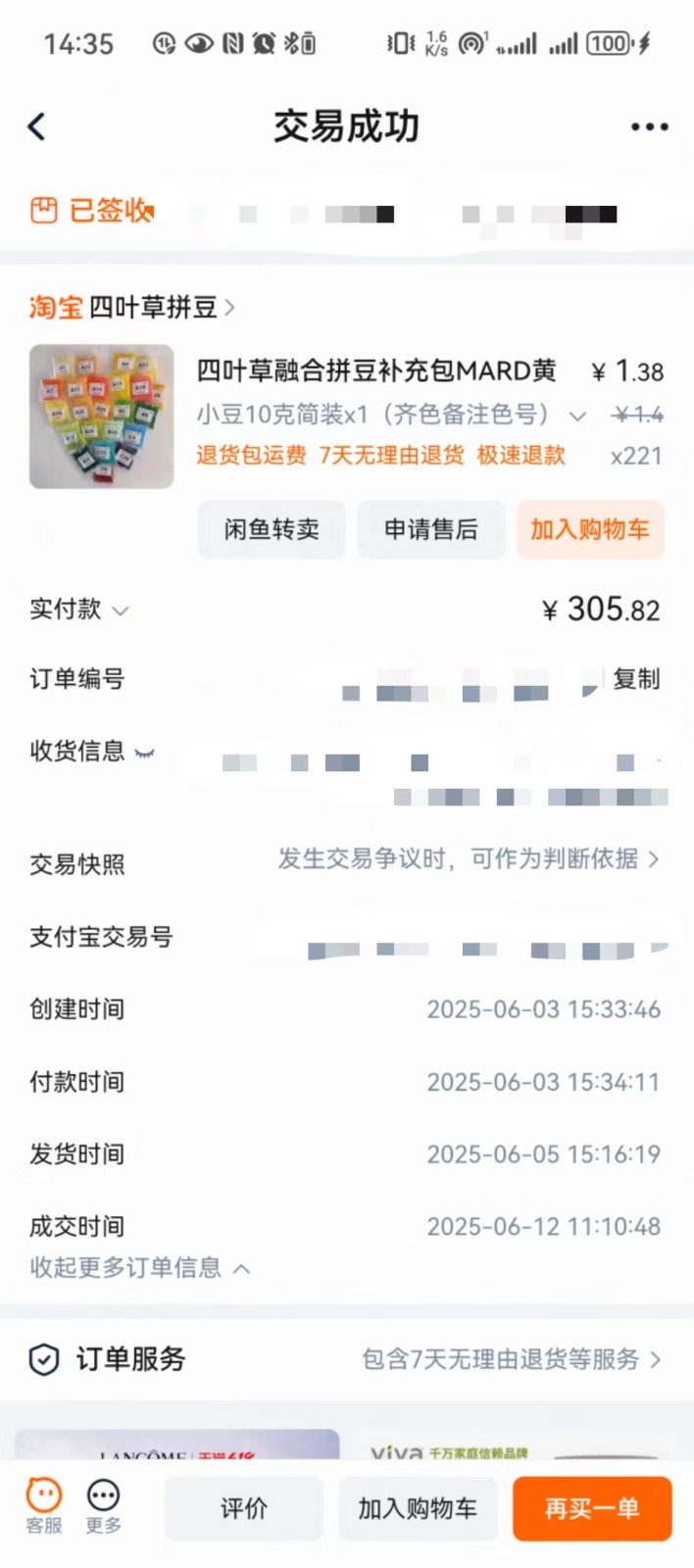
Task: Open the 已签收 logistics status row
Action: 347,211
